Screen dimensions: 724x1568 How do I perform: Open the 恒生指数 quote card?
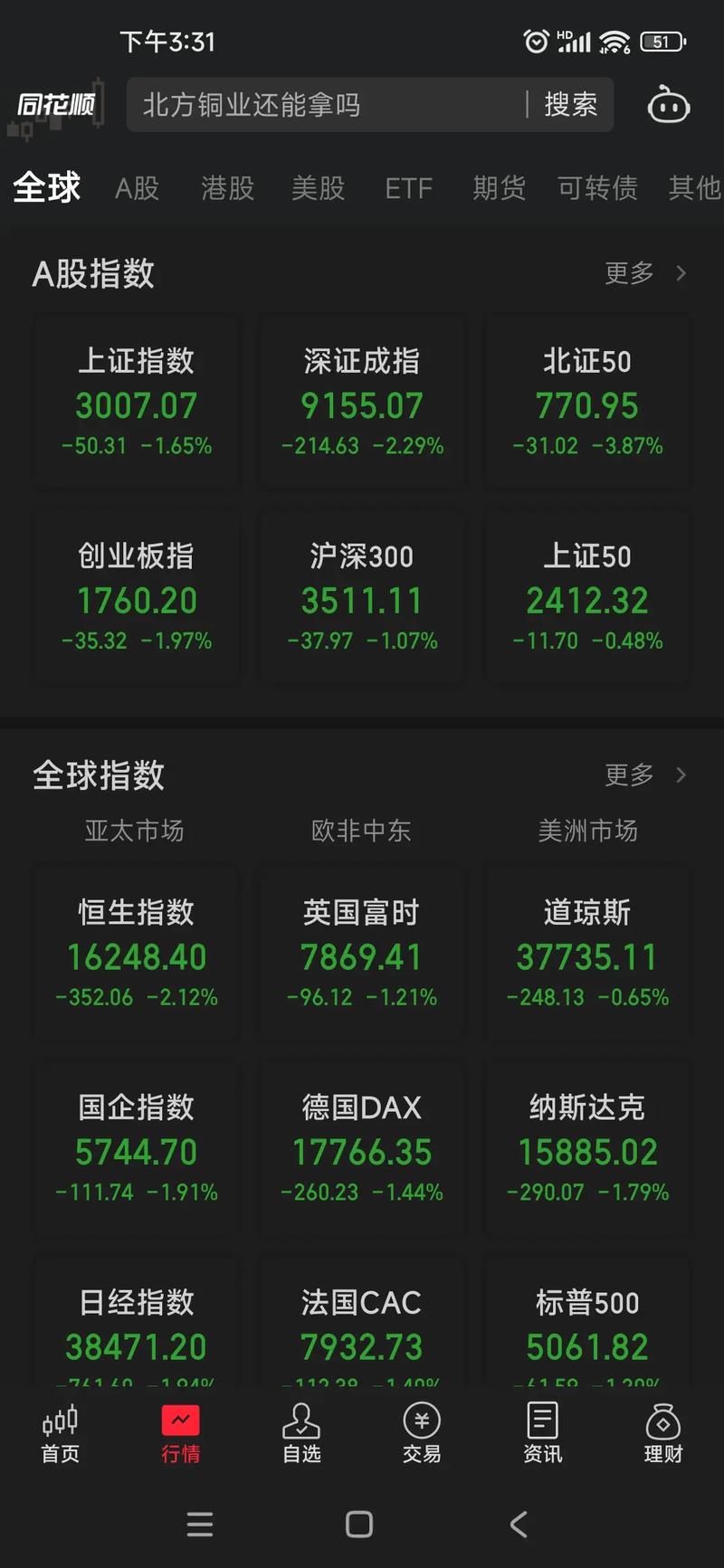click(134, 953)
